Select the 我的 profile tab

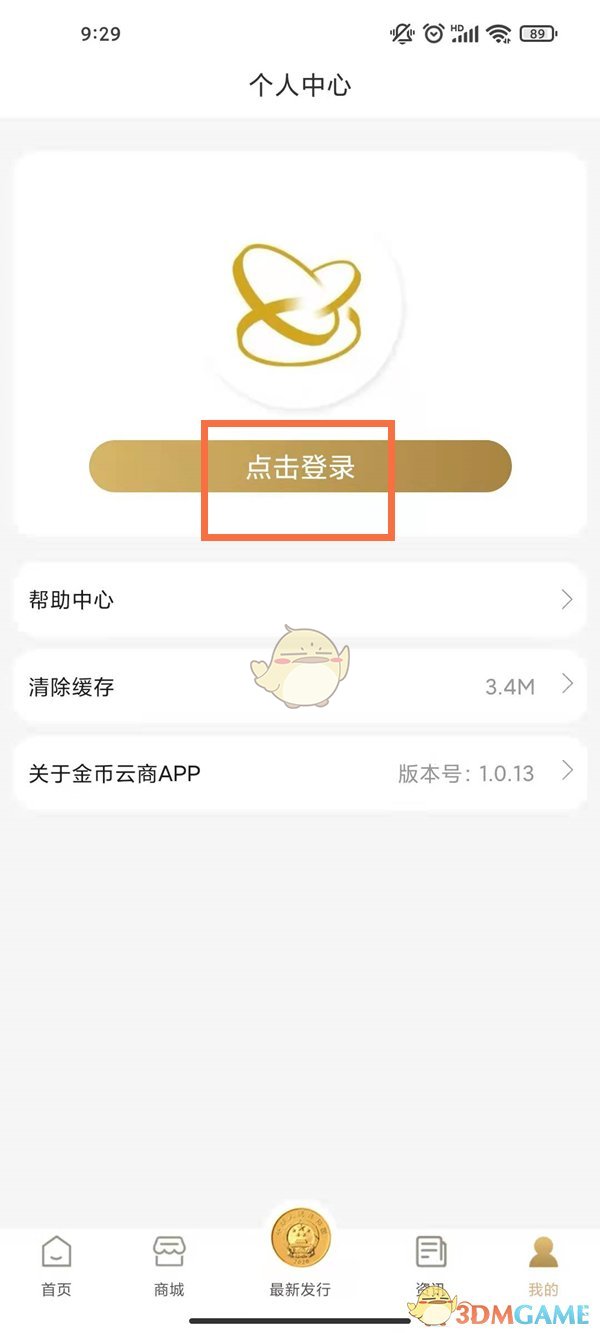(543, 1265)
